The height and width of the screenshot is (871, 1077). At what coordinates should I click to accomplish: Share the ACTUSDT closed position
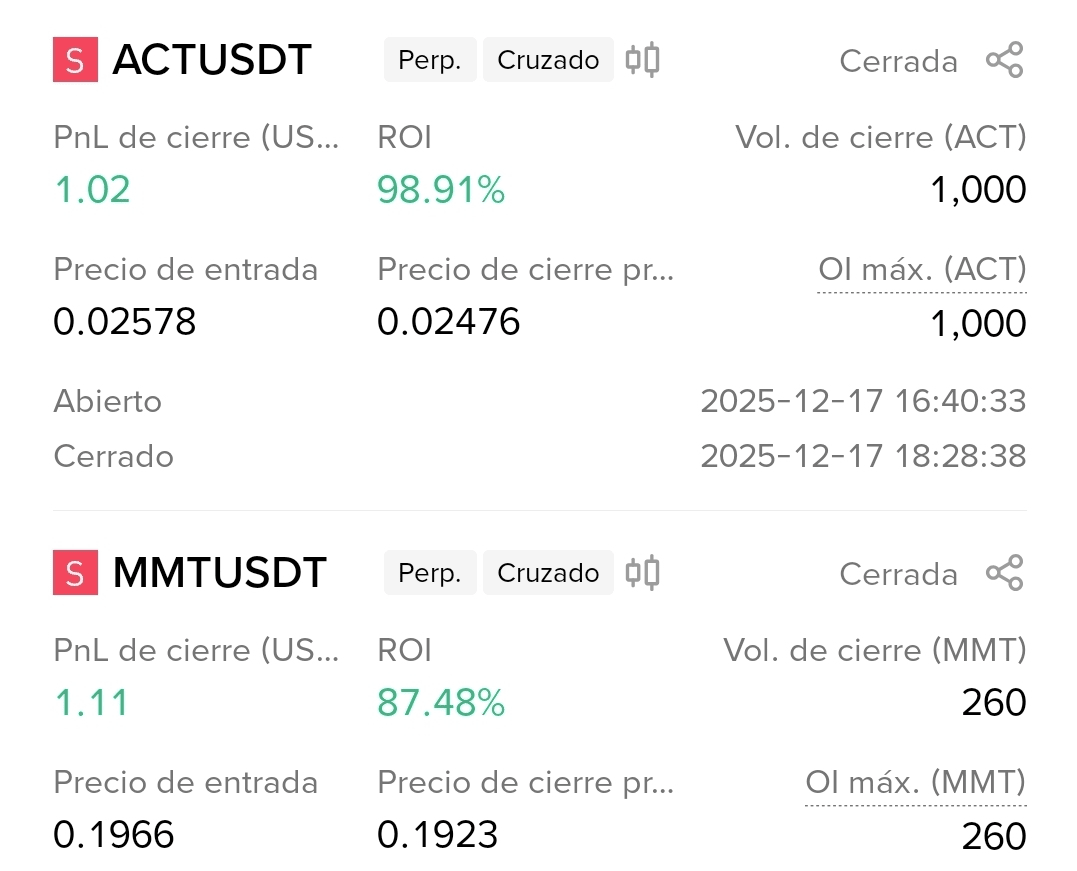click(x=1004, y=60)
